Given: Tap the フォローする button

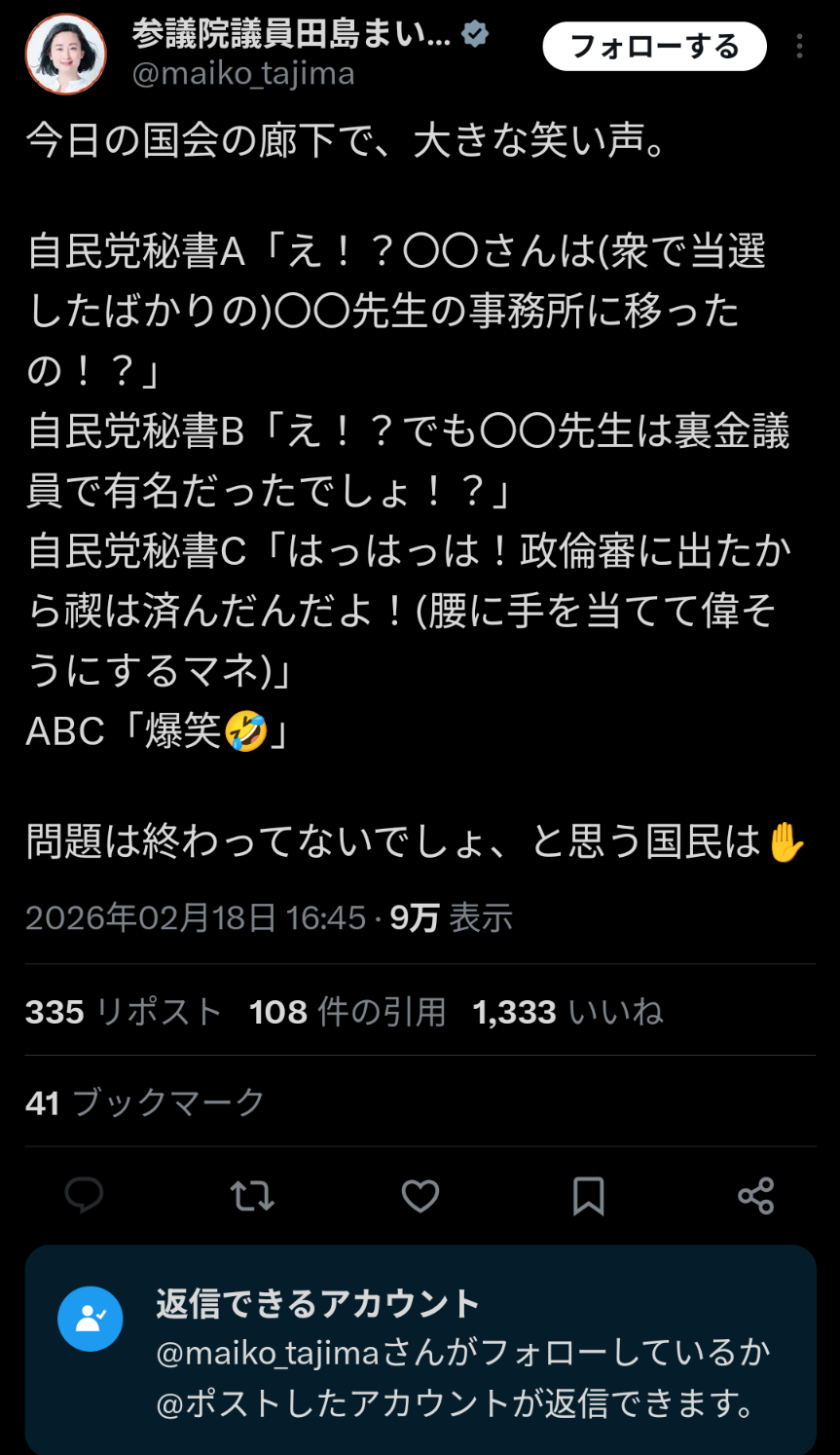Looking at the screenshot, I should coord(654,47).
